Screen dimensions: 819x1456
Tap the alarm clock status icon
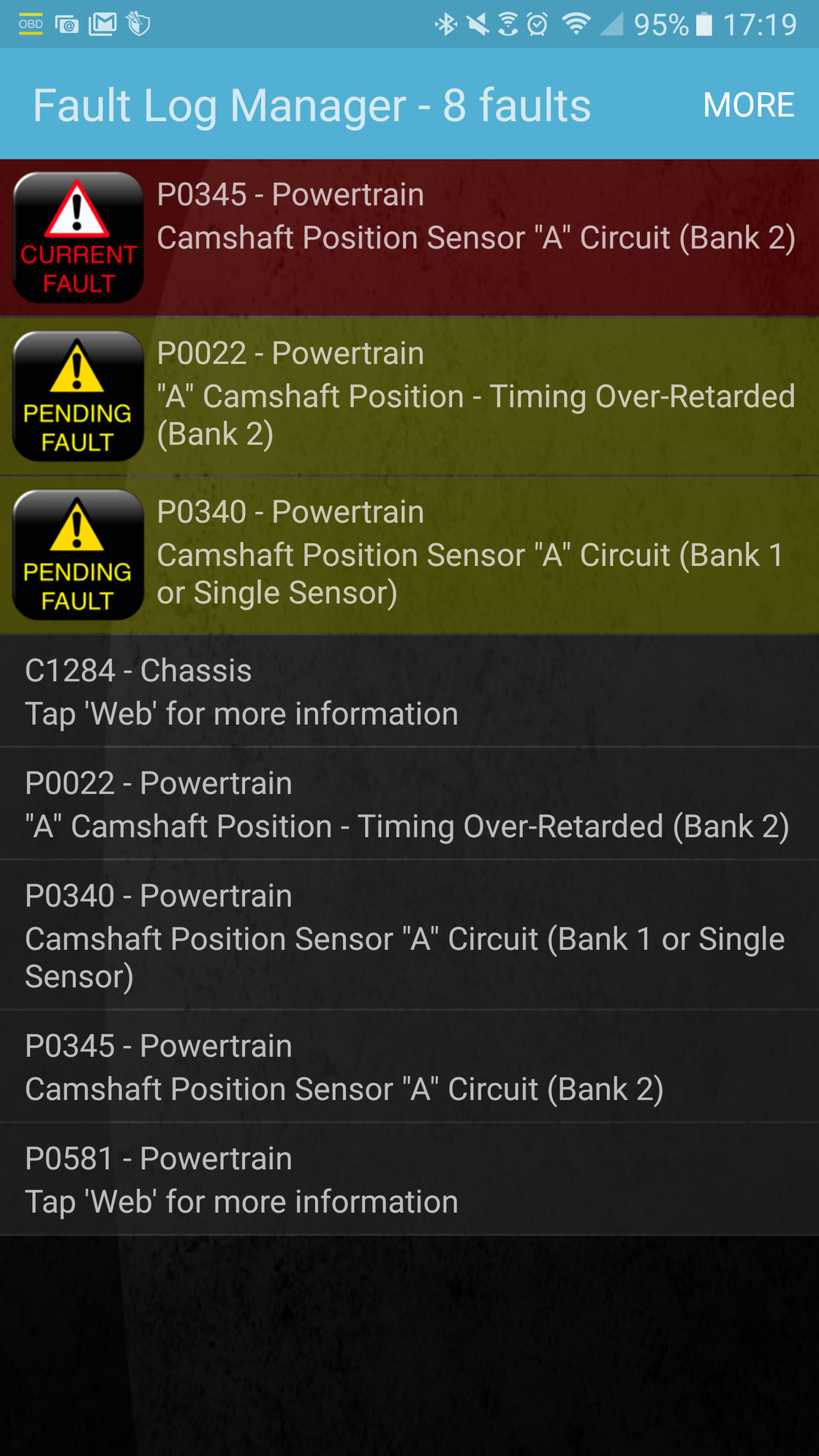[536, 24]
